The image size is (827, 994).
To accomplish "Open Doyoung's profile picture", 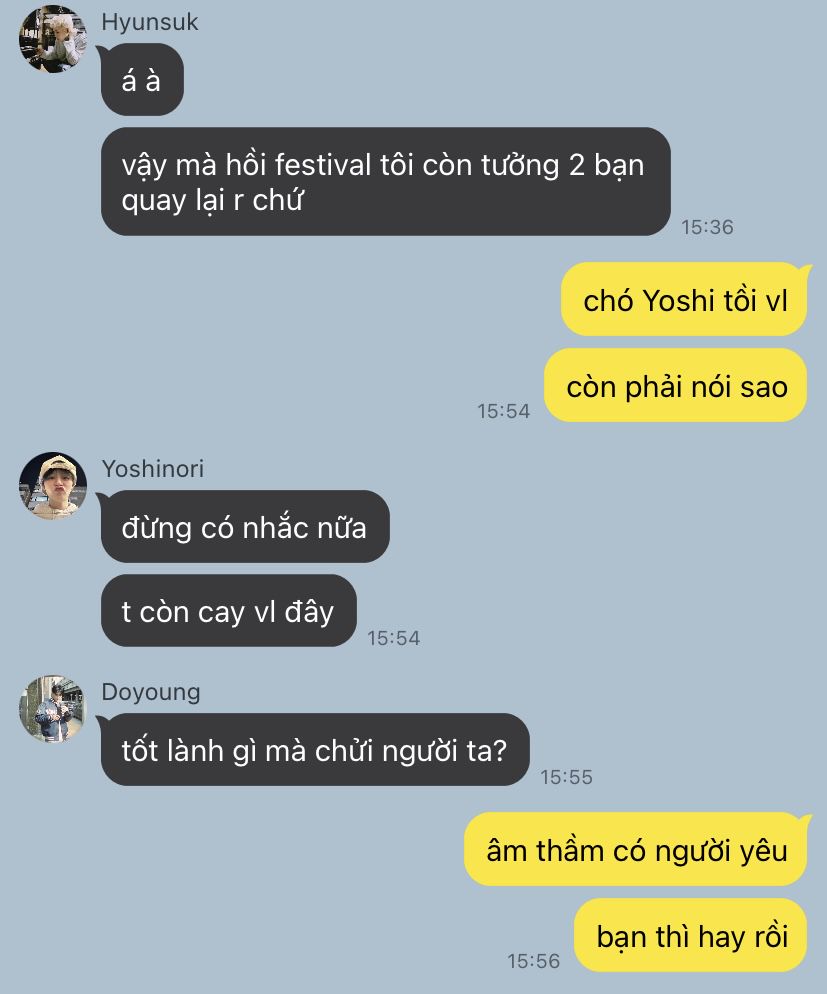I will [53, 709].
